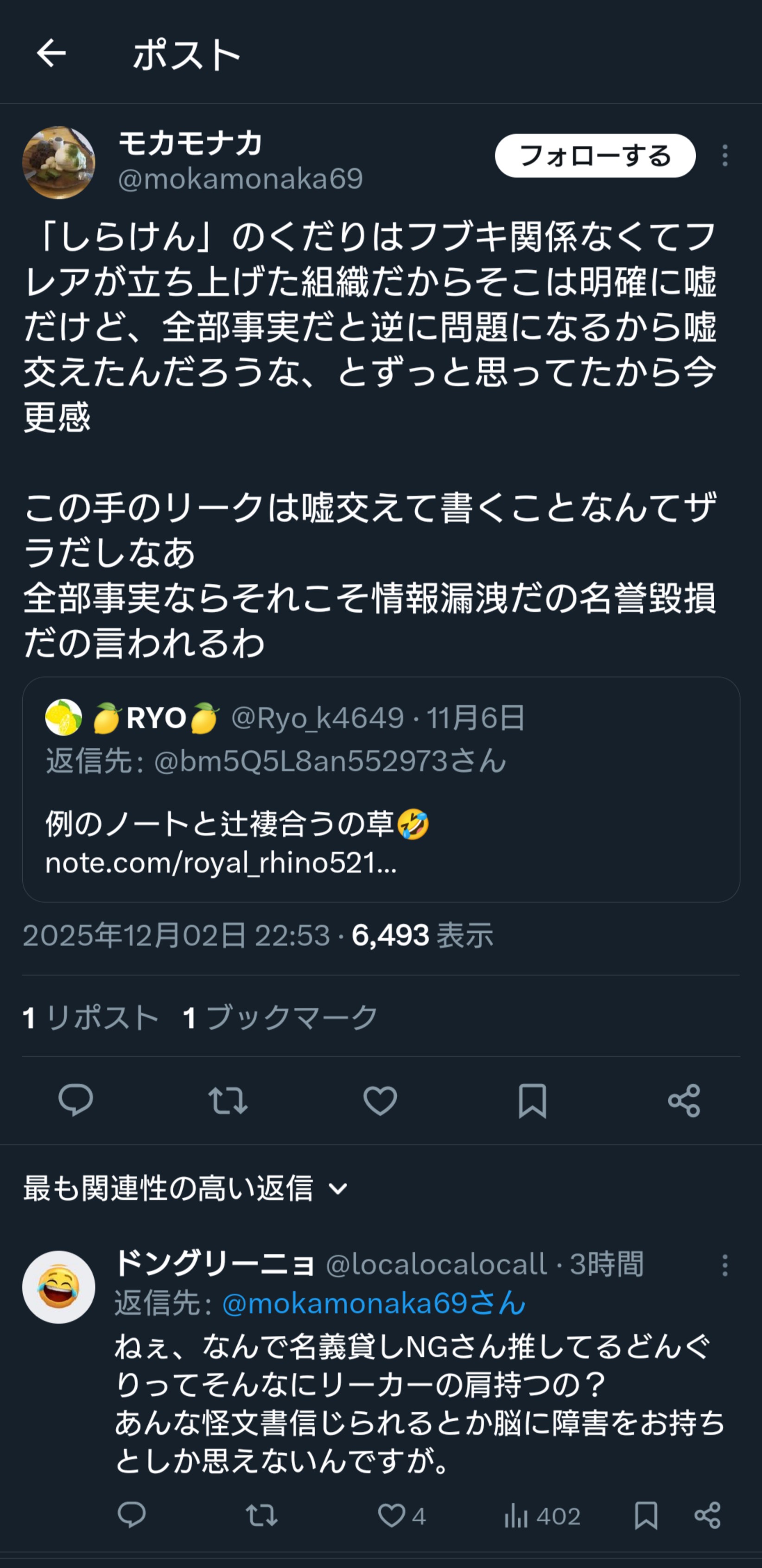Tap the フォローする button

pos(595,156)
